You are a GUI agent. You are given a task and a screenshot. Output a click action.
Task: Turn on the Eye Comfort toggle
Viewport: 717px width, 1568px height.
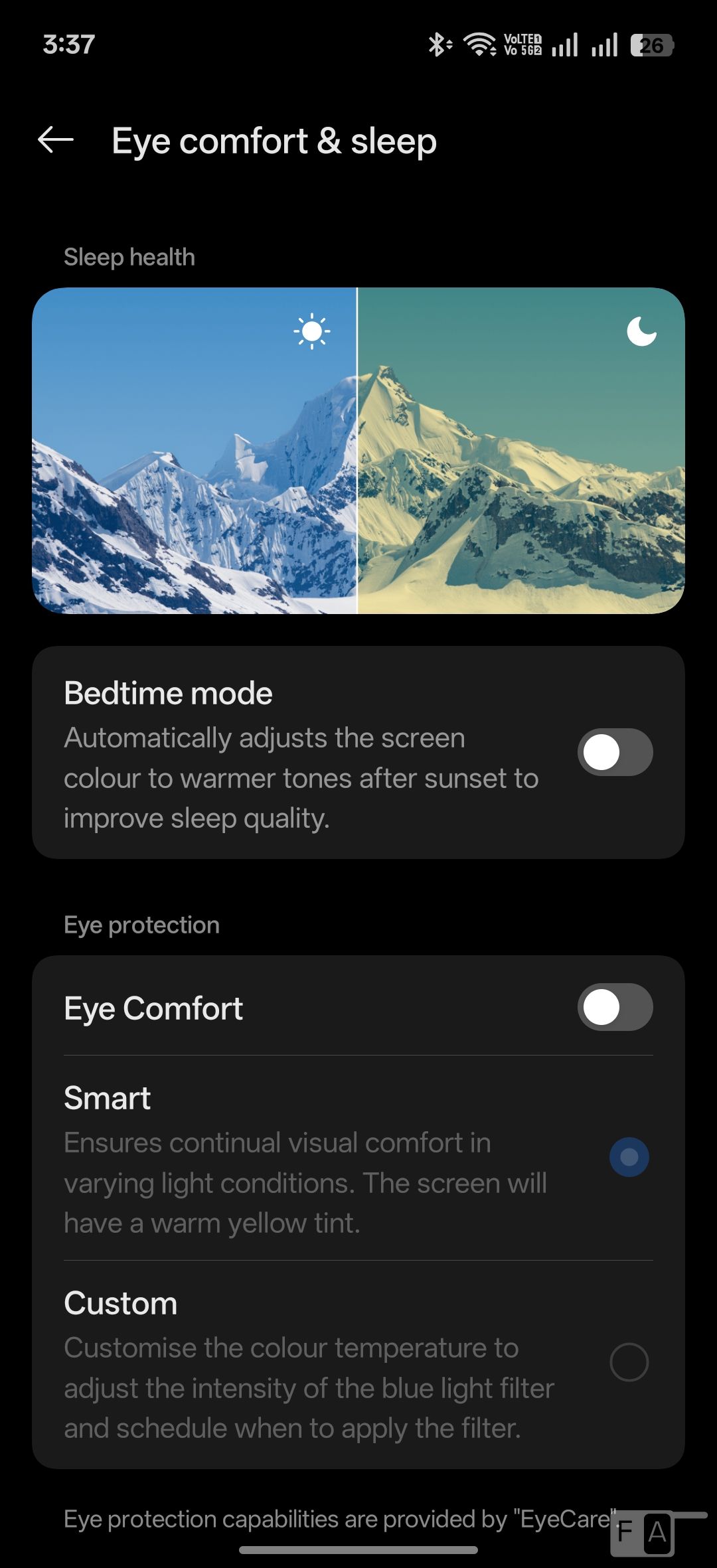[x=615, y=1007]
